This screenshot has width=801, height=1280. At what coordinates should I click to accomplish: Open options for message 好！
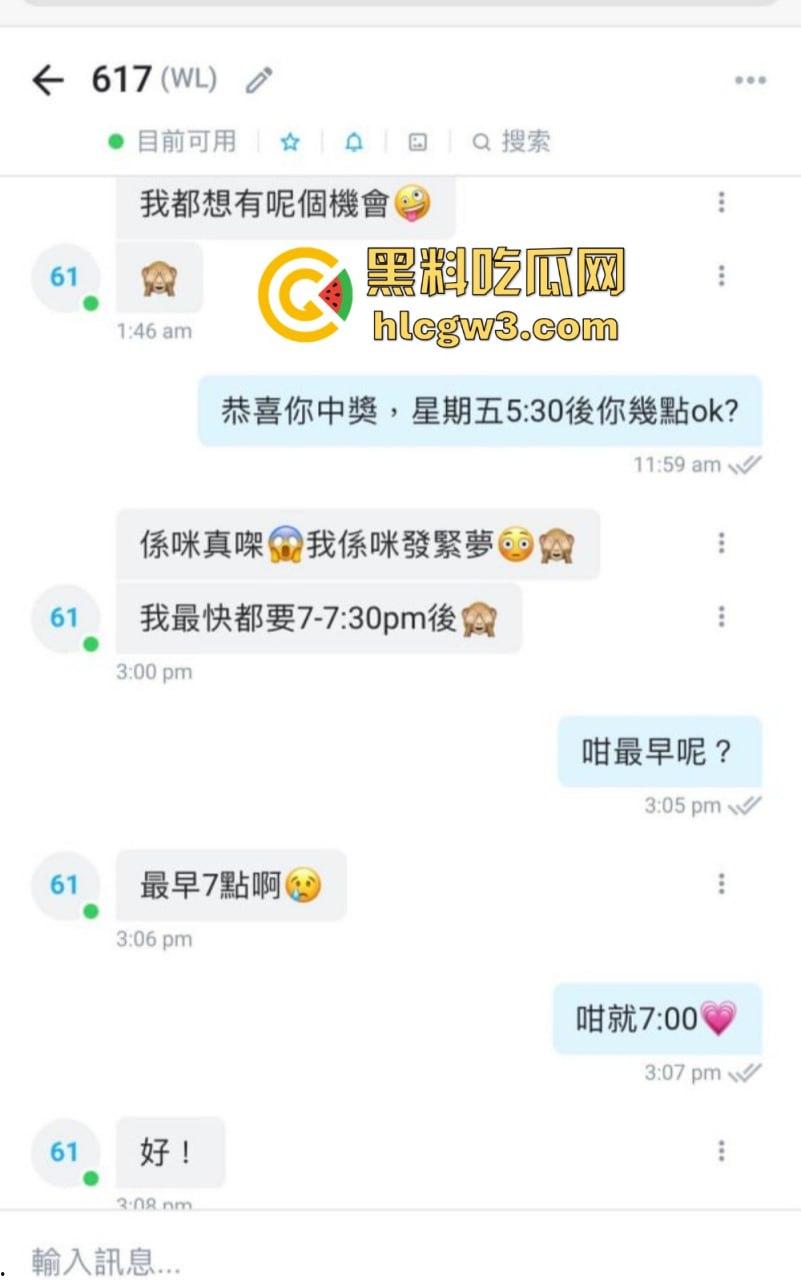click(721, 1151)
